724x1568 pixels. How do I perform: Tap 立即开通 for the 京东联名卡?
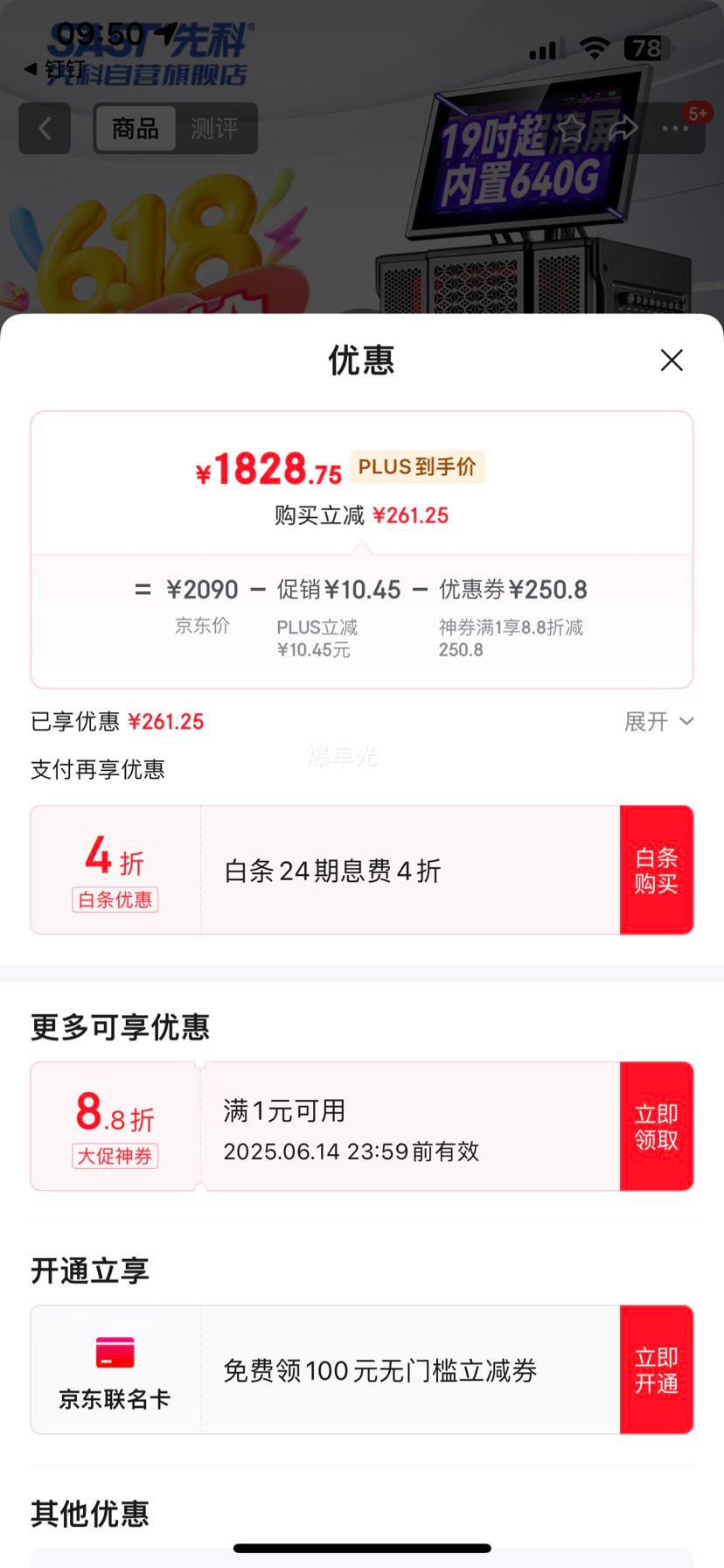pos(656,1369)
